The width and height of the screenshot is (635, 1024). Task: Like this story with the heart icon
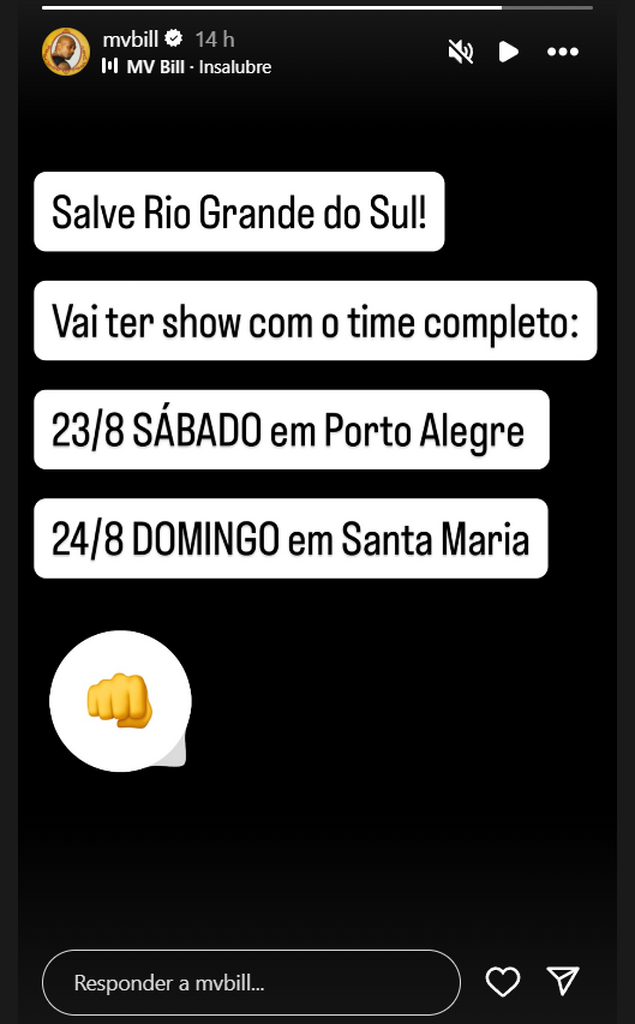(502, 982)
